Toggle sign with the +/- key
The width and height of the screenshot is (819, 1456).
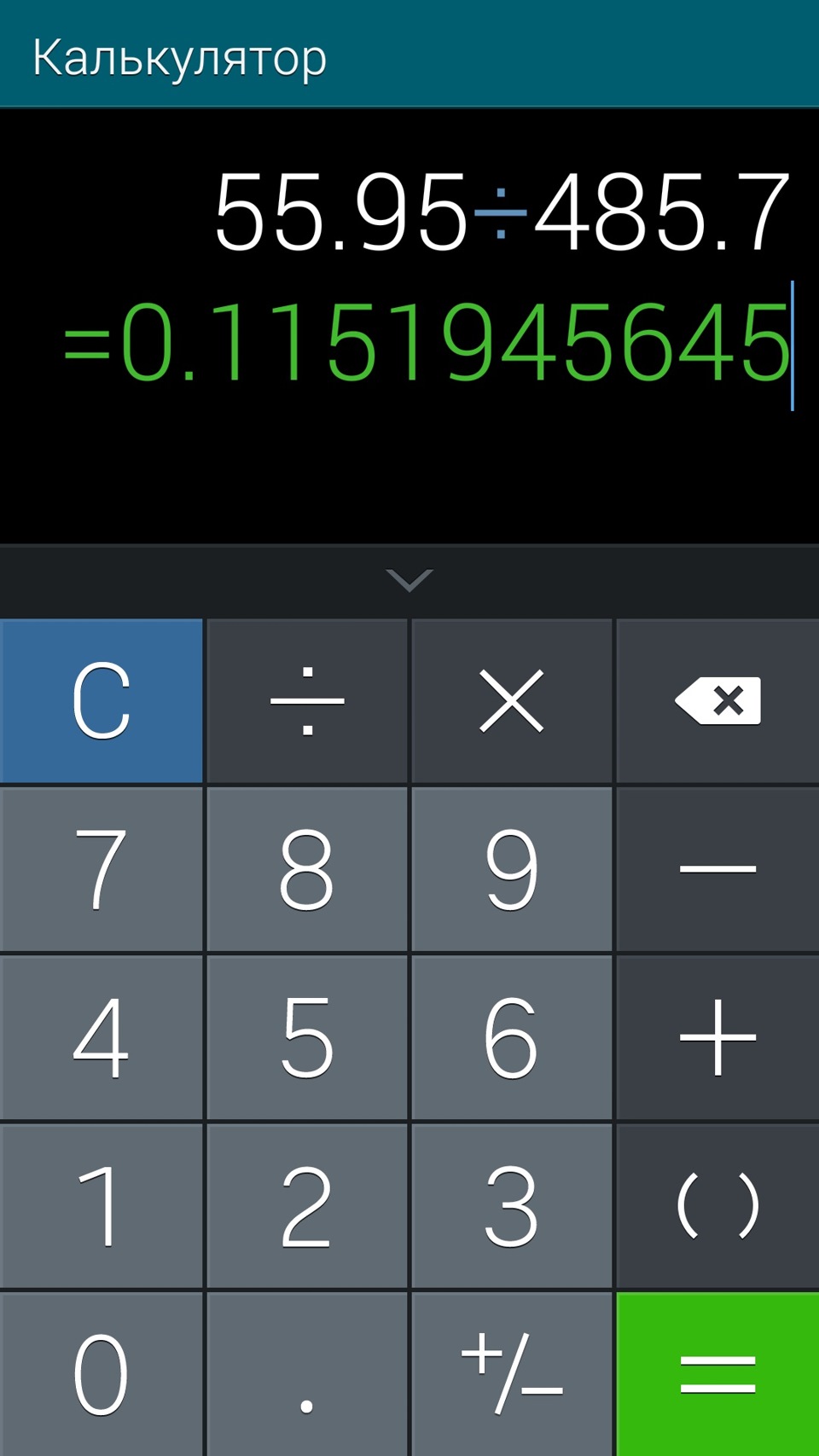(511, 1373)
